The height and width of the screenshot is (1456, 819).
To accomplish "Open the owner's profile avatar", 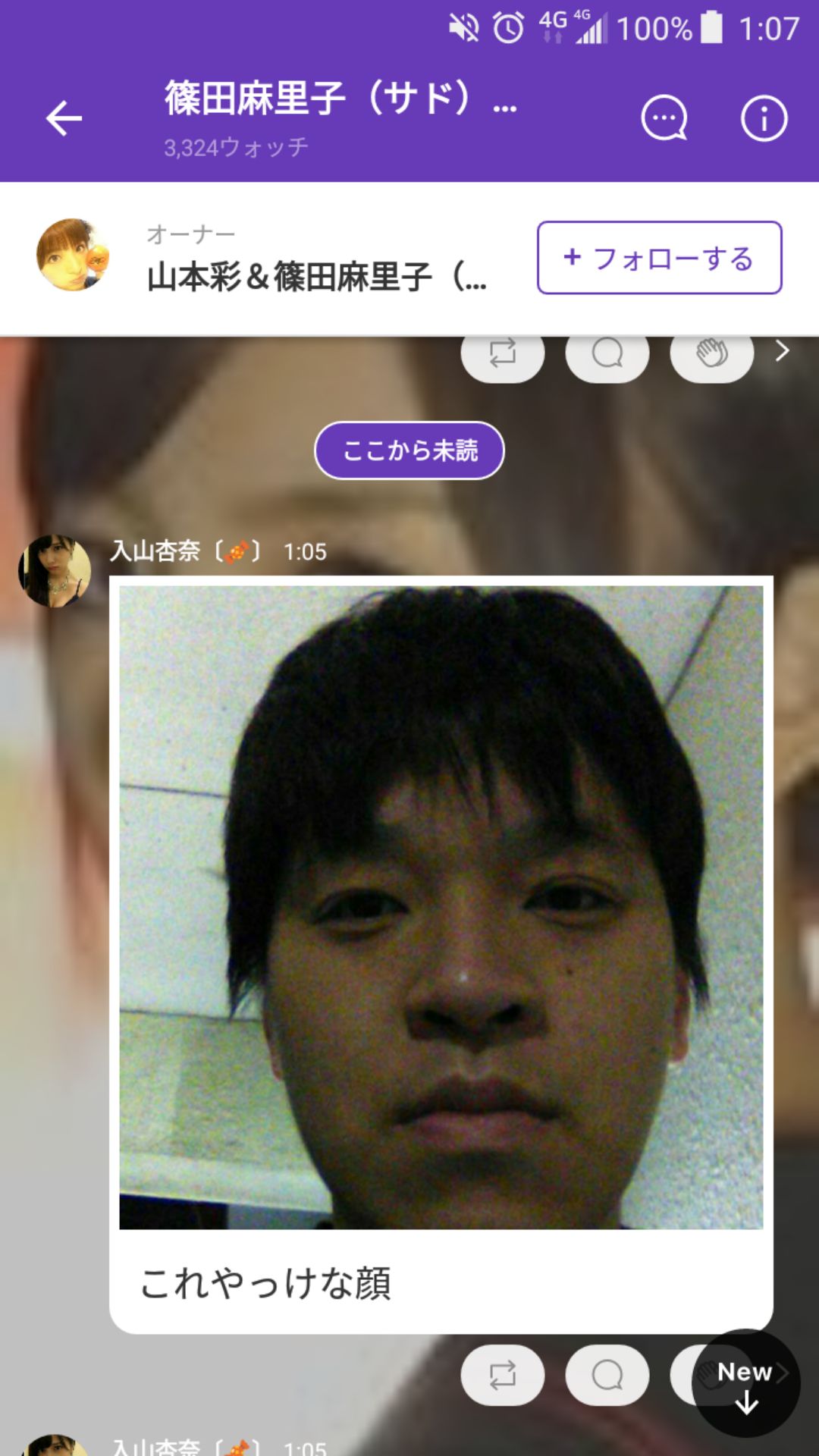I will 72,258.
